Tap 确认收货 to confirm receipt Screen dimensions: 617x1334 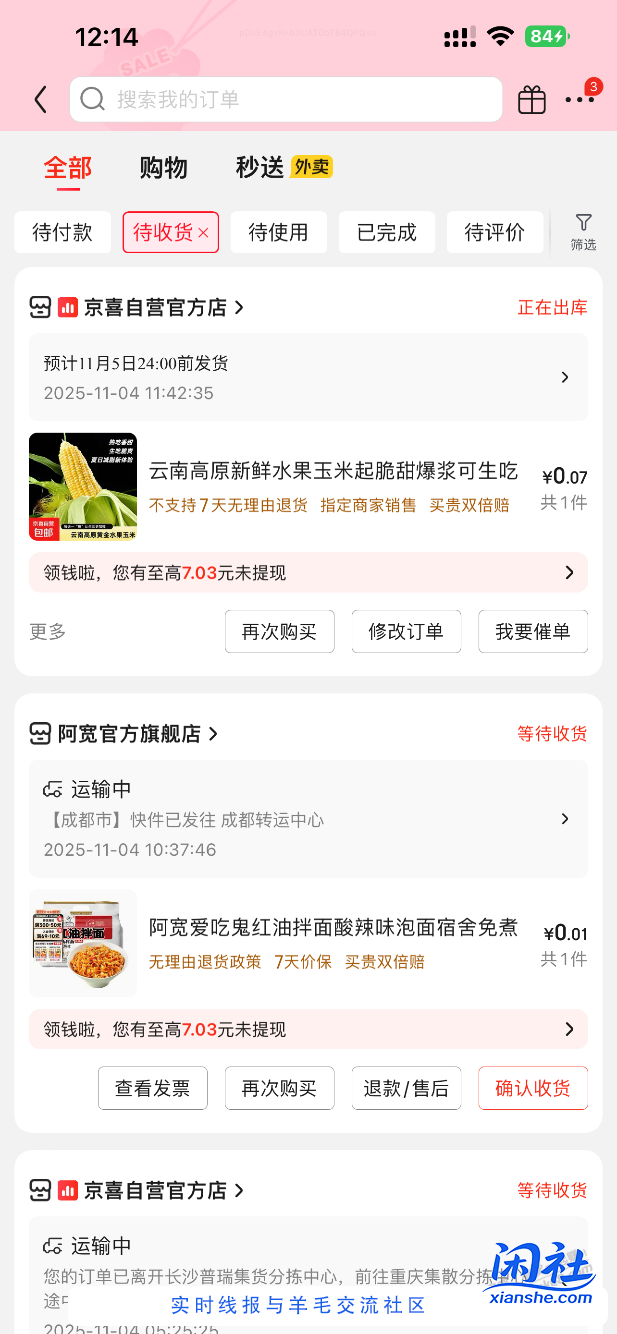[532, 1088]
